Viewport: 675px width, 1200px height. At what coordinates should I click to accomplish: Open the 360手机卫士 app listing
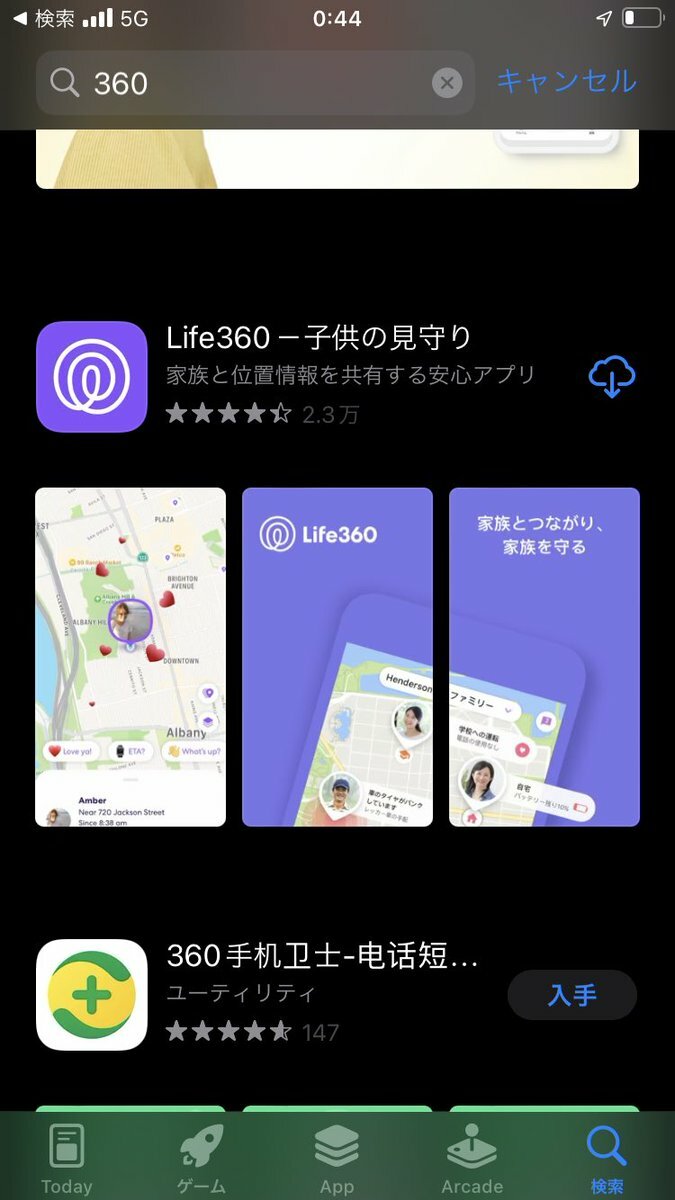click(x=320, y=993)
